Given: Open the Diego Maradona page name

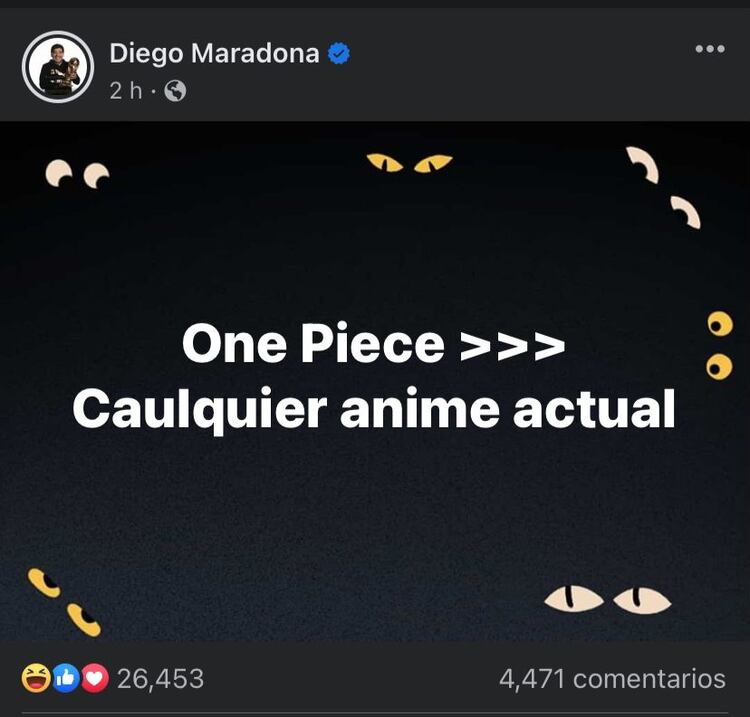Looking at the screenshot, I should [213, 53].
